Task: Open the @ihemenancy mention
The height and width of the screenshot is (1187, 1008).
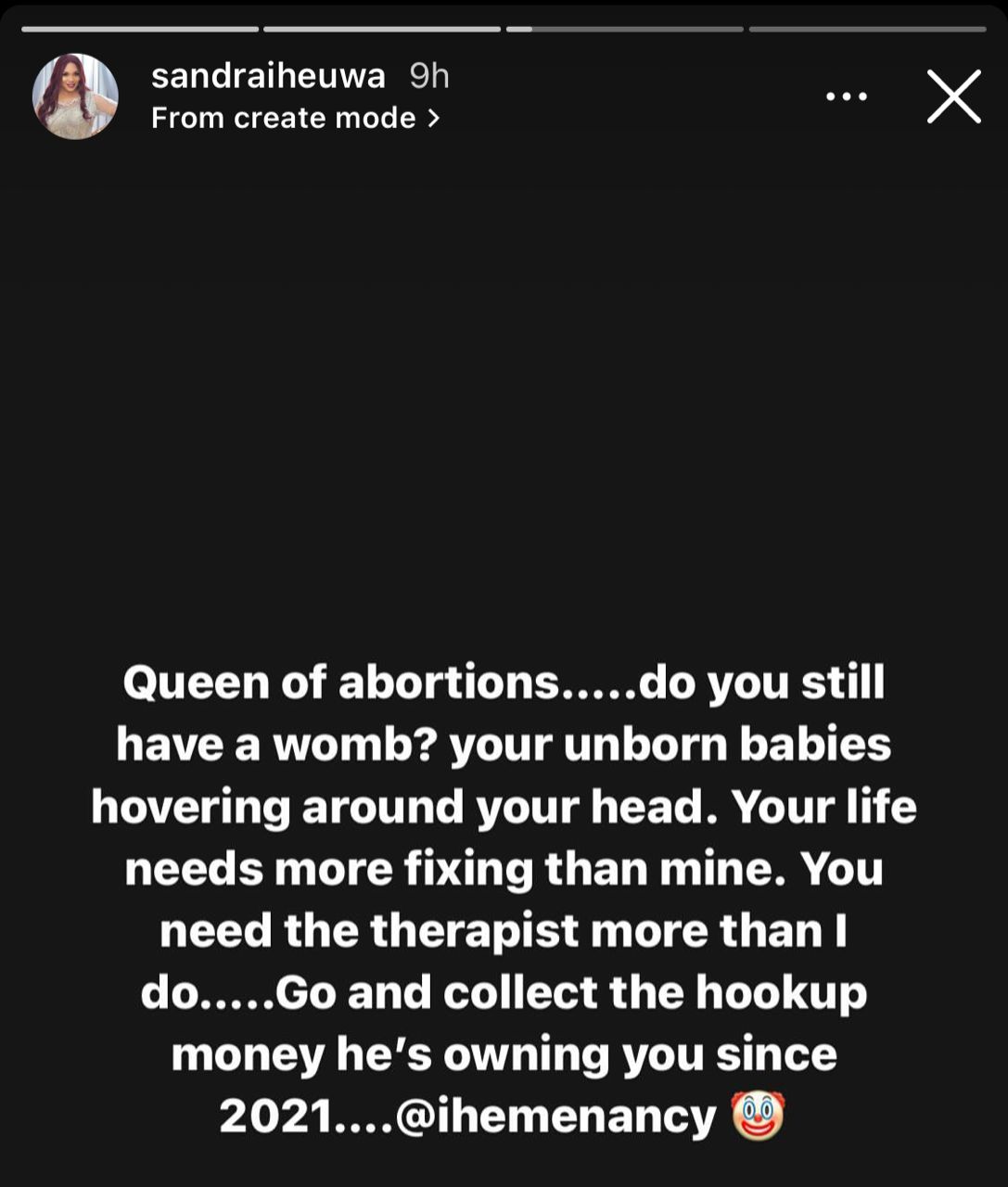Action: [x=555, y=1116]
